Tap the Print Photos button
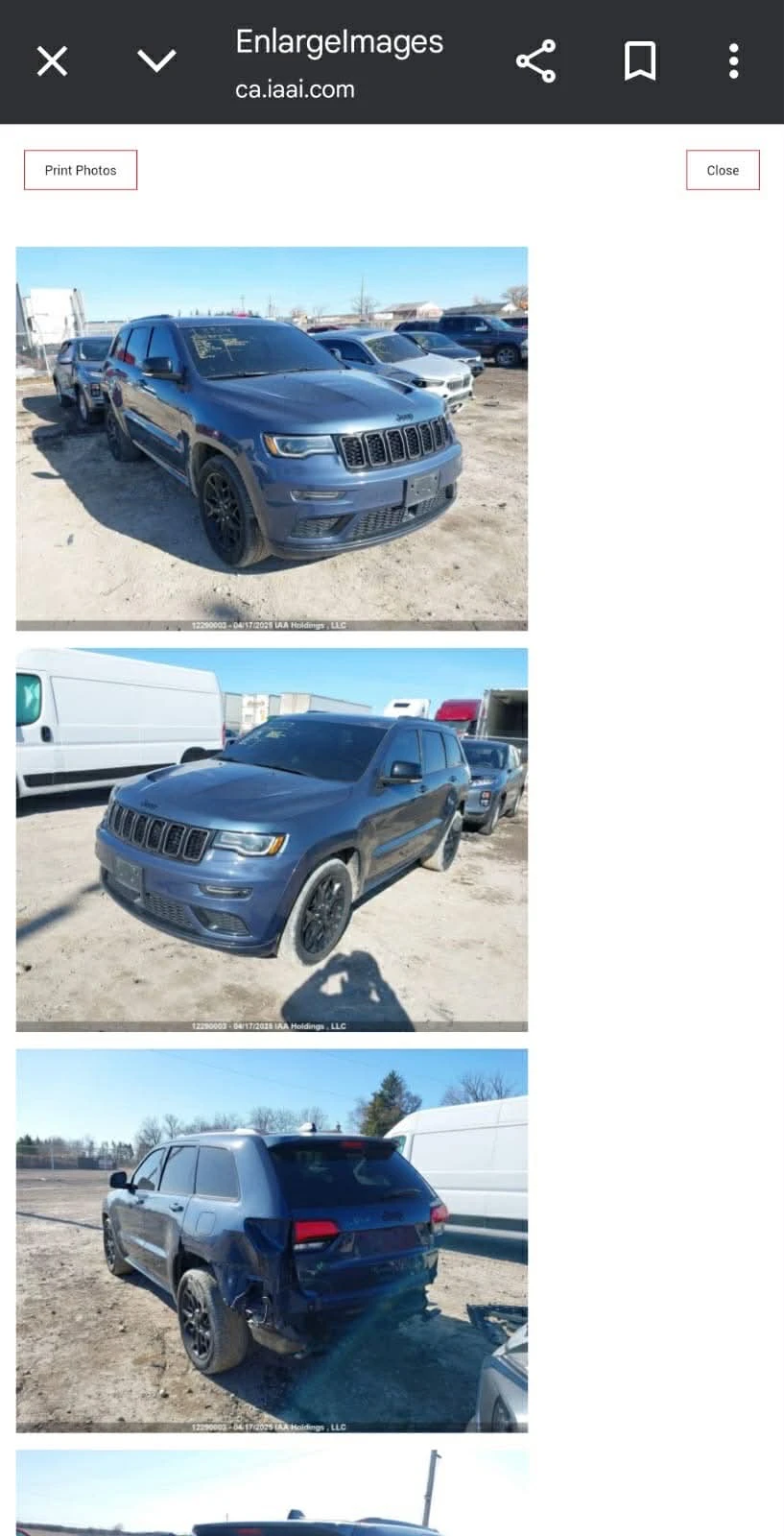 click(81, 170)
